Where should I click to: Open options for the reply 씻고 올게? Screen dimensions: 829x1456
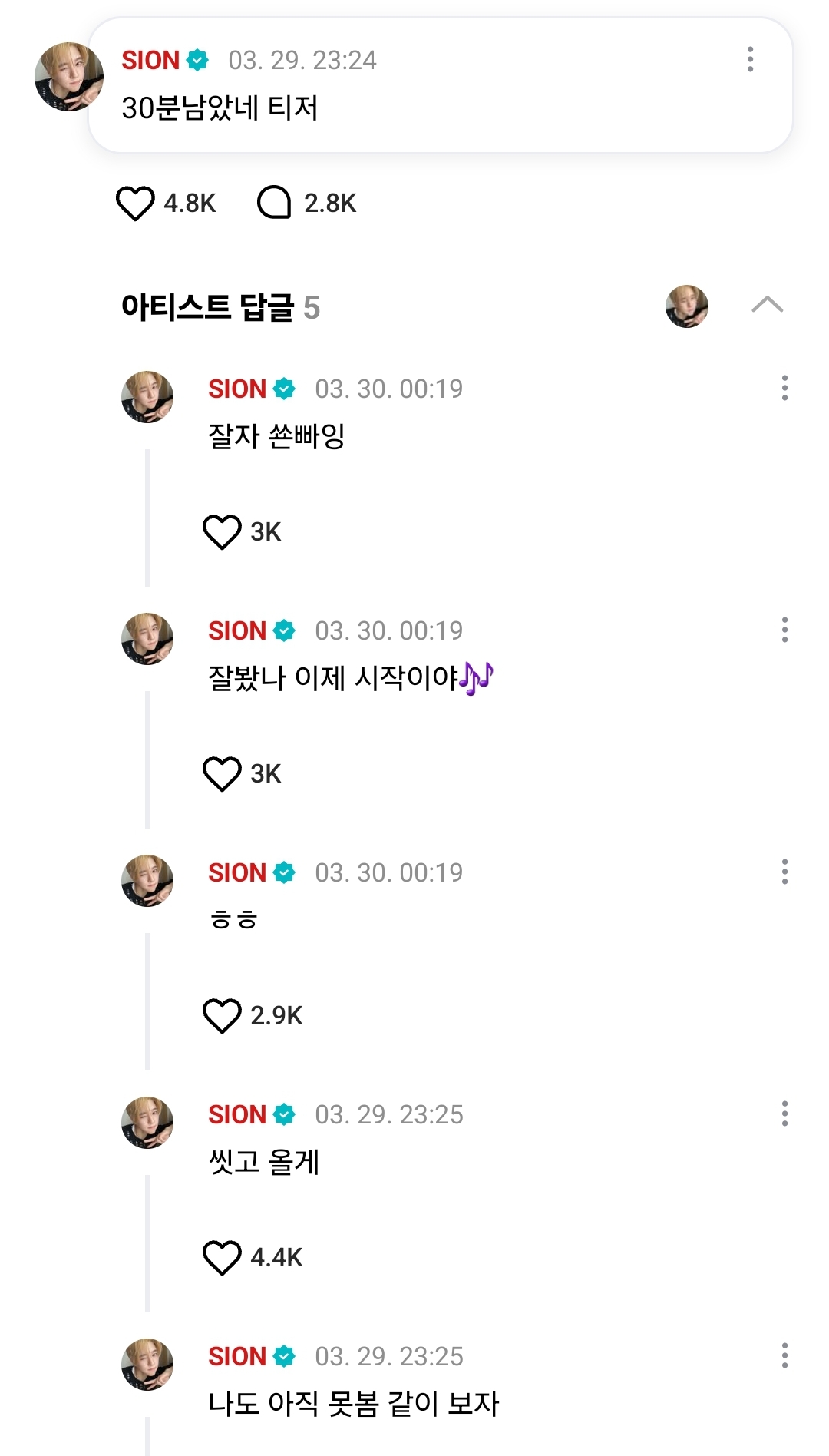784,1114
